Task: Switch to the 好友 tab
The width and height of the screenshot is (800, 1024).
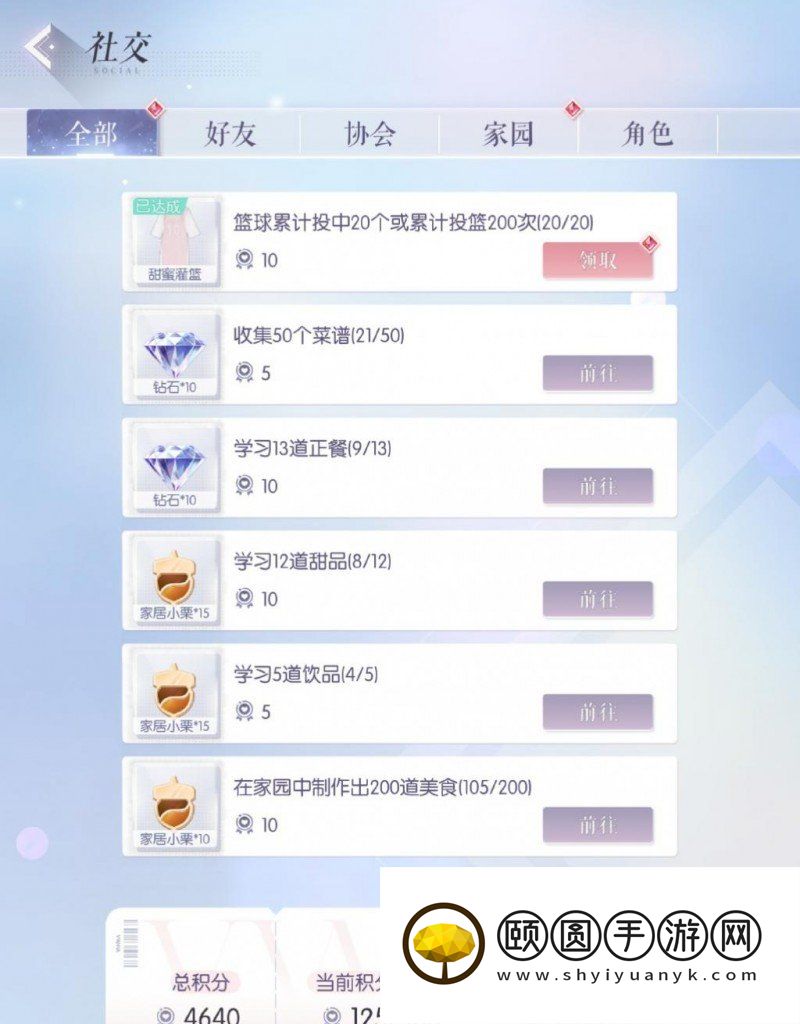Action: (x=231, y=134)
